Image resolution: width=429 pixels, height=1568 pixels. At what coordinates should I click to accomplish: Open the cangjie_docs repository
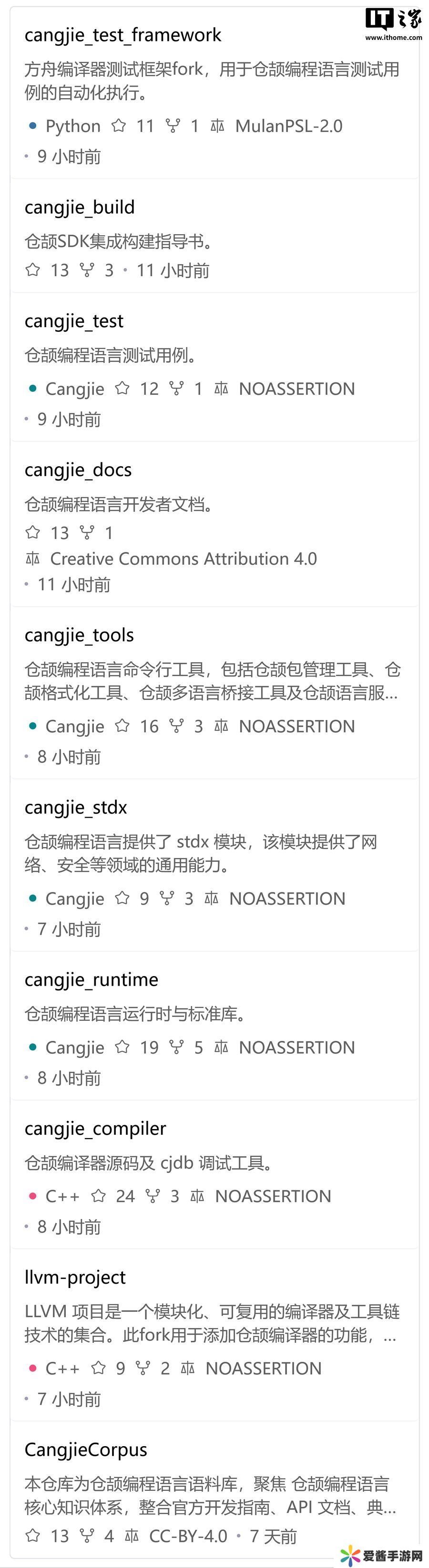click(x=78, y=470)
